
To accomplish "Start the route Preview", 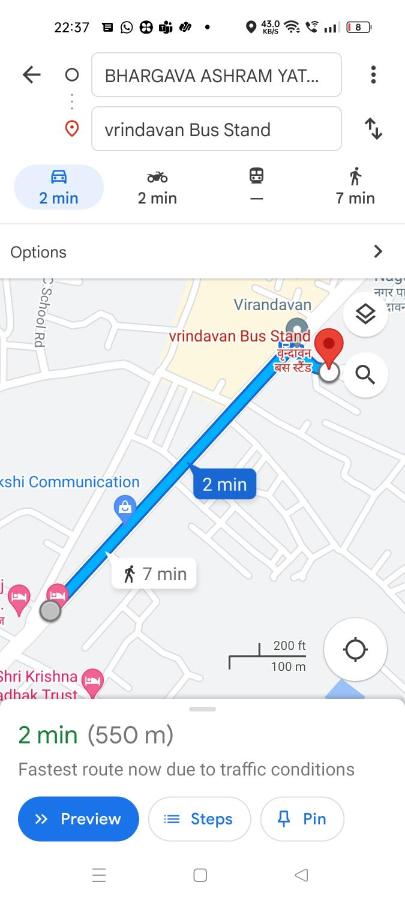I will click(79, 818).
